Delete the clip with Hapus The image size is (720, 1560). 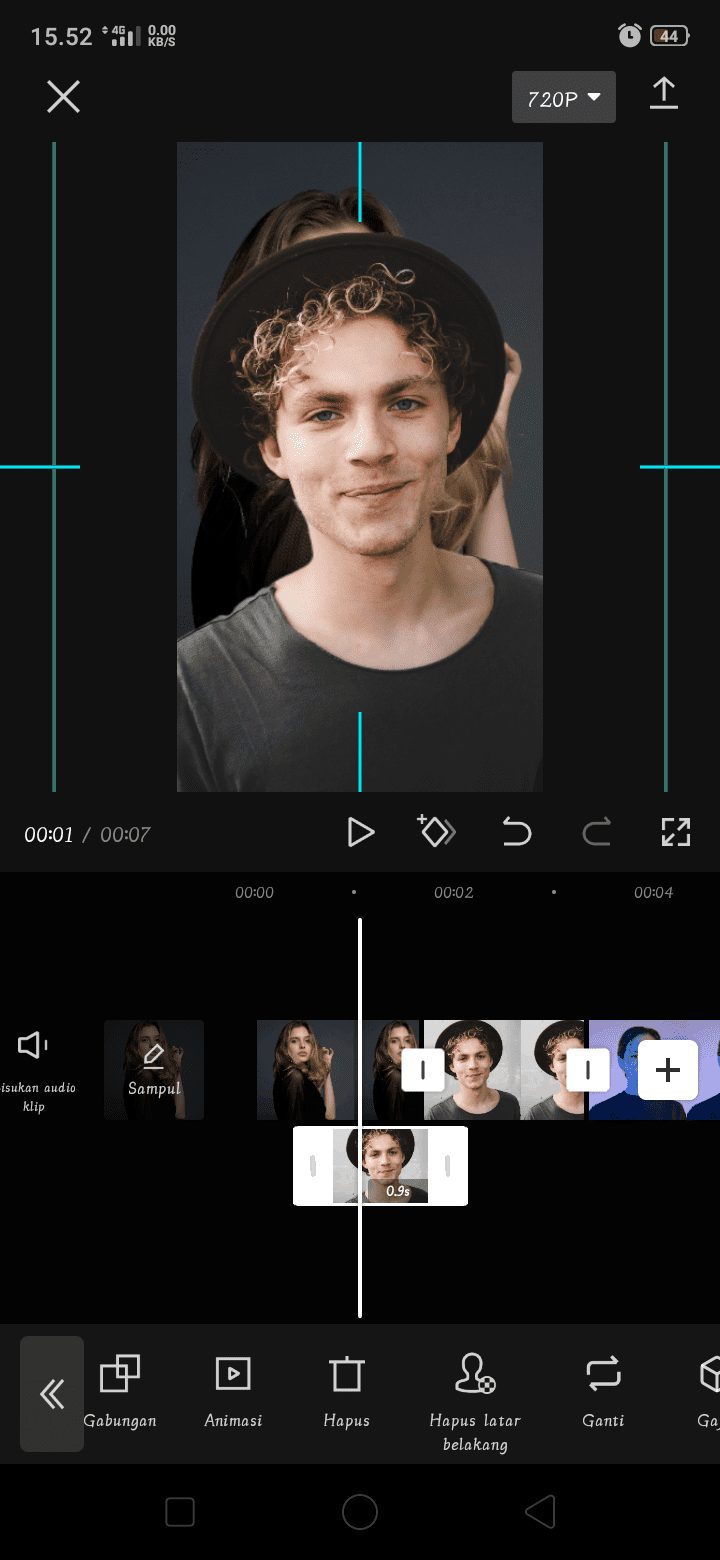[347, 1391]
